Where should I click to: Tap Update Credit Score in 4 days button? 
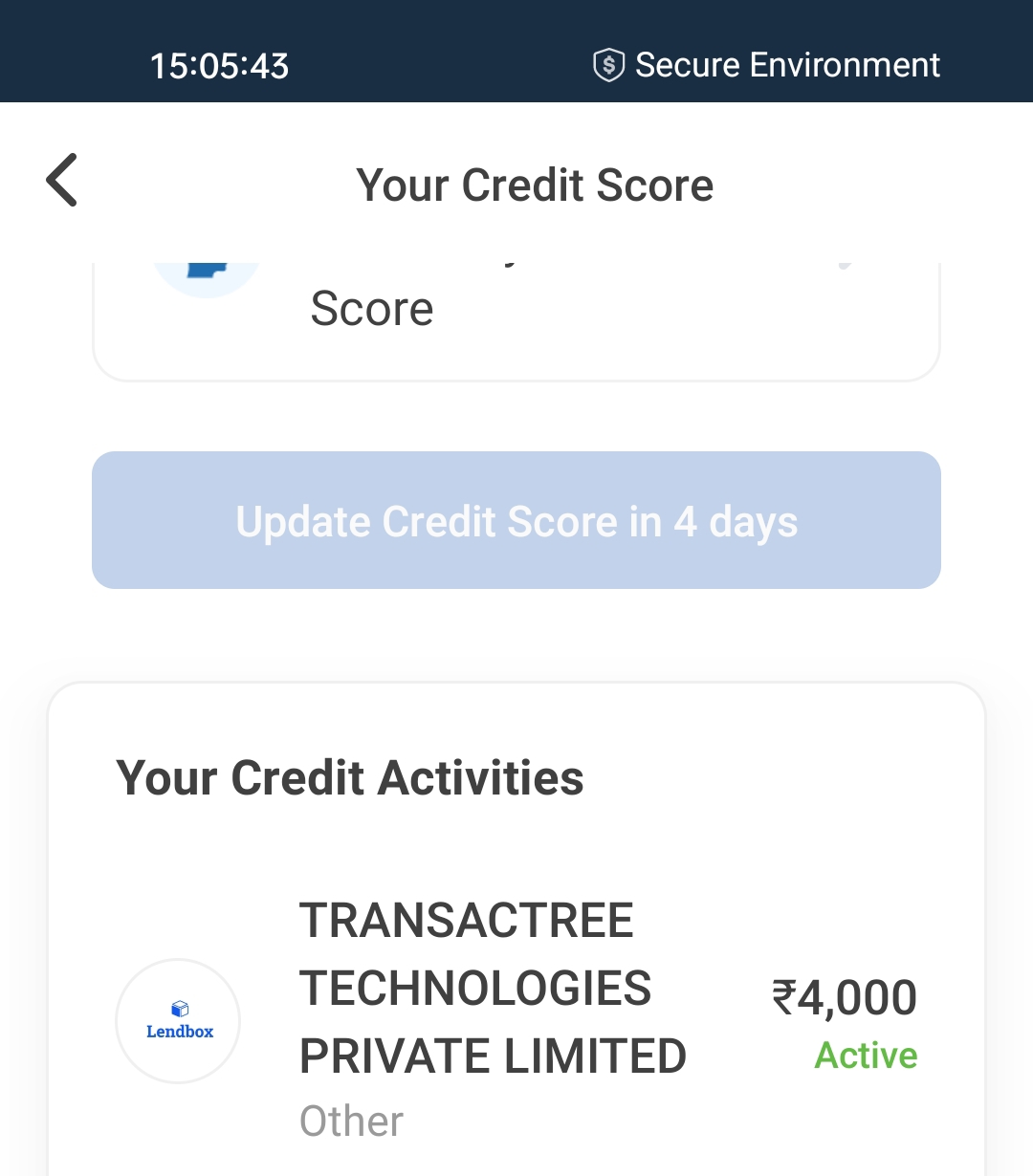[516, 520]
